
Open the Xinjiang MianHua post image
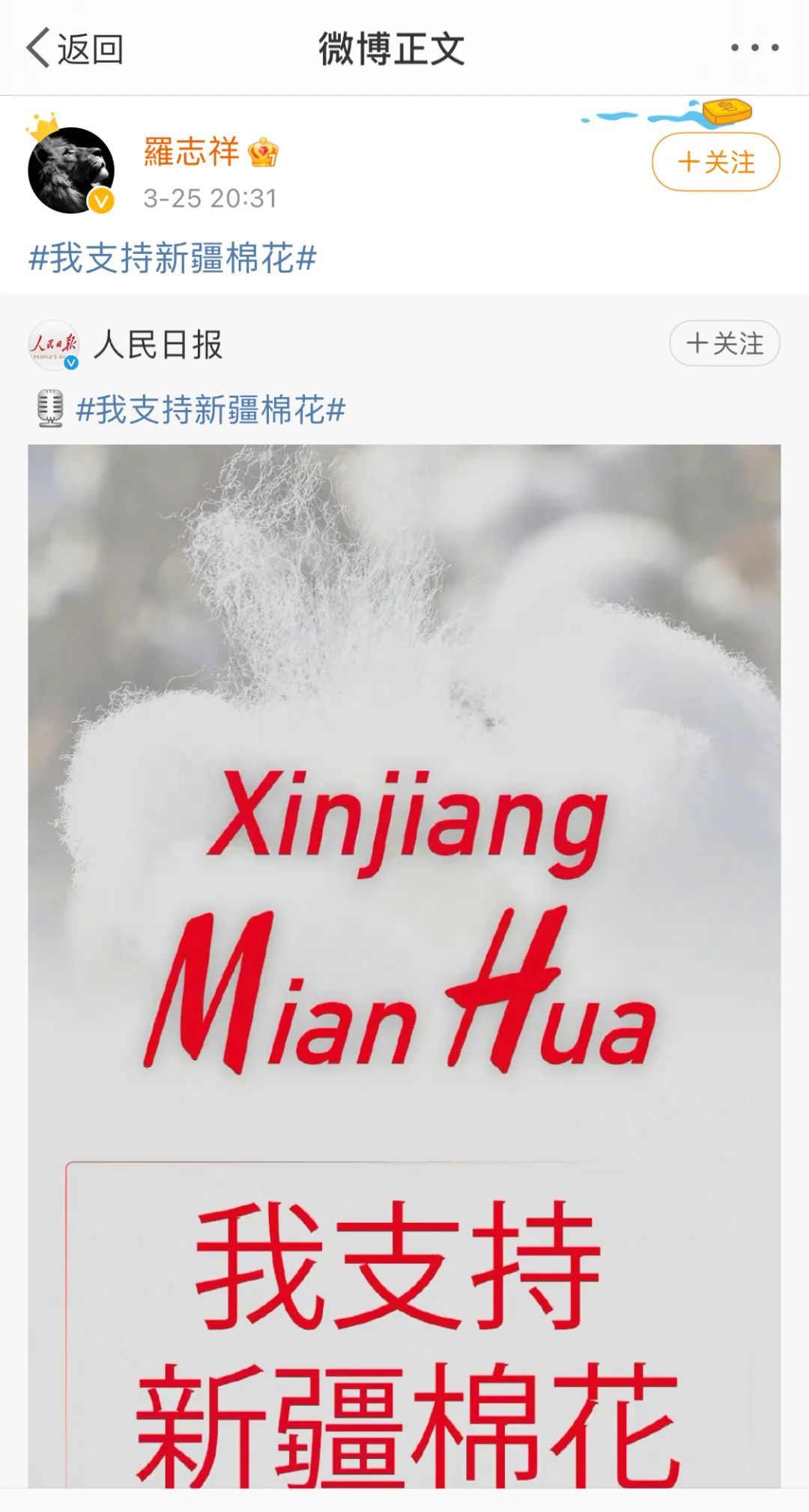click(404, 966)
